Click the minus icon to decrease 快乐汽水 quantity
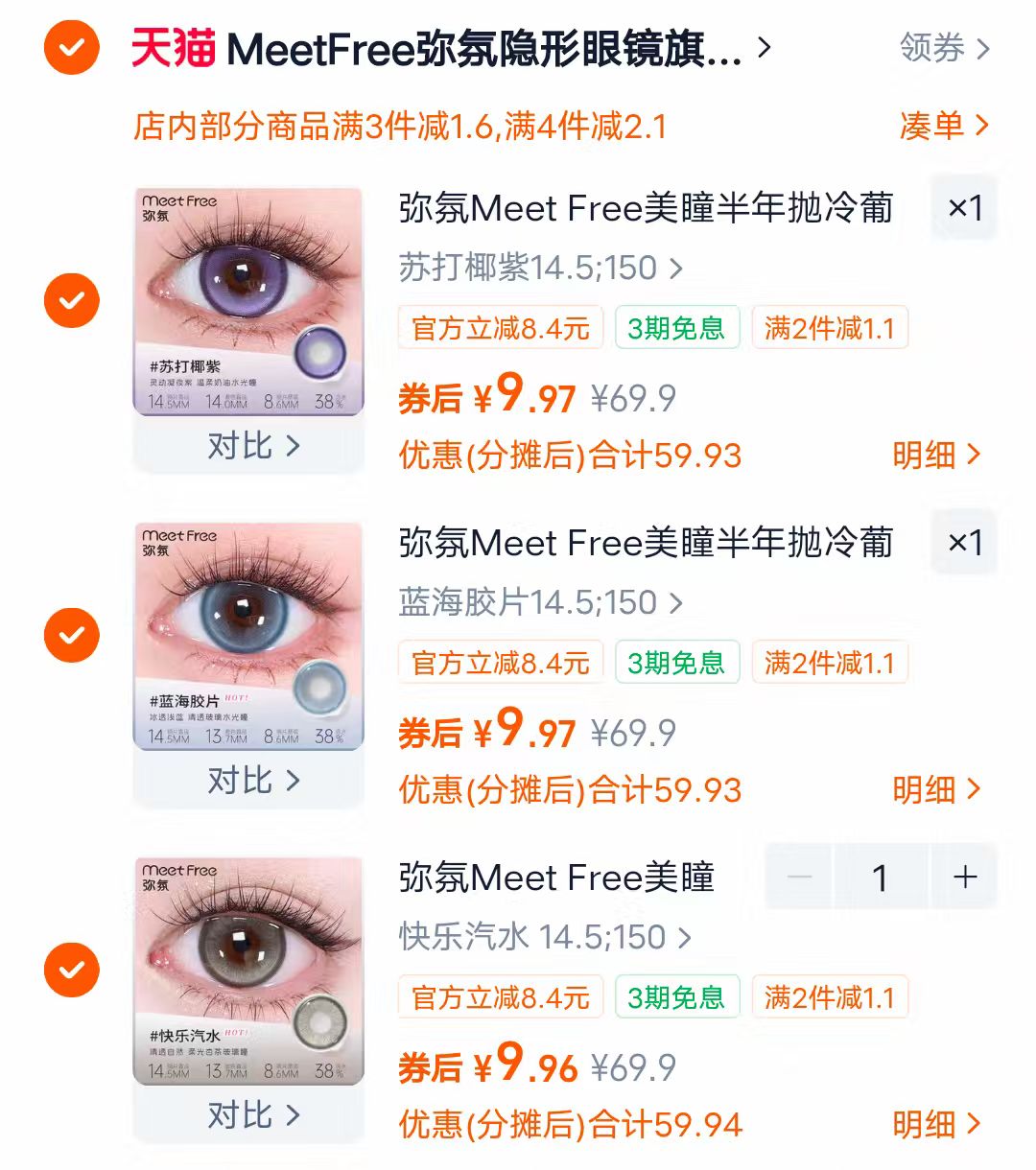Screen dimensions: 1036x1170 pos(797,877)
